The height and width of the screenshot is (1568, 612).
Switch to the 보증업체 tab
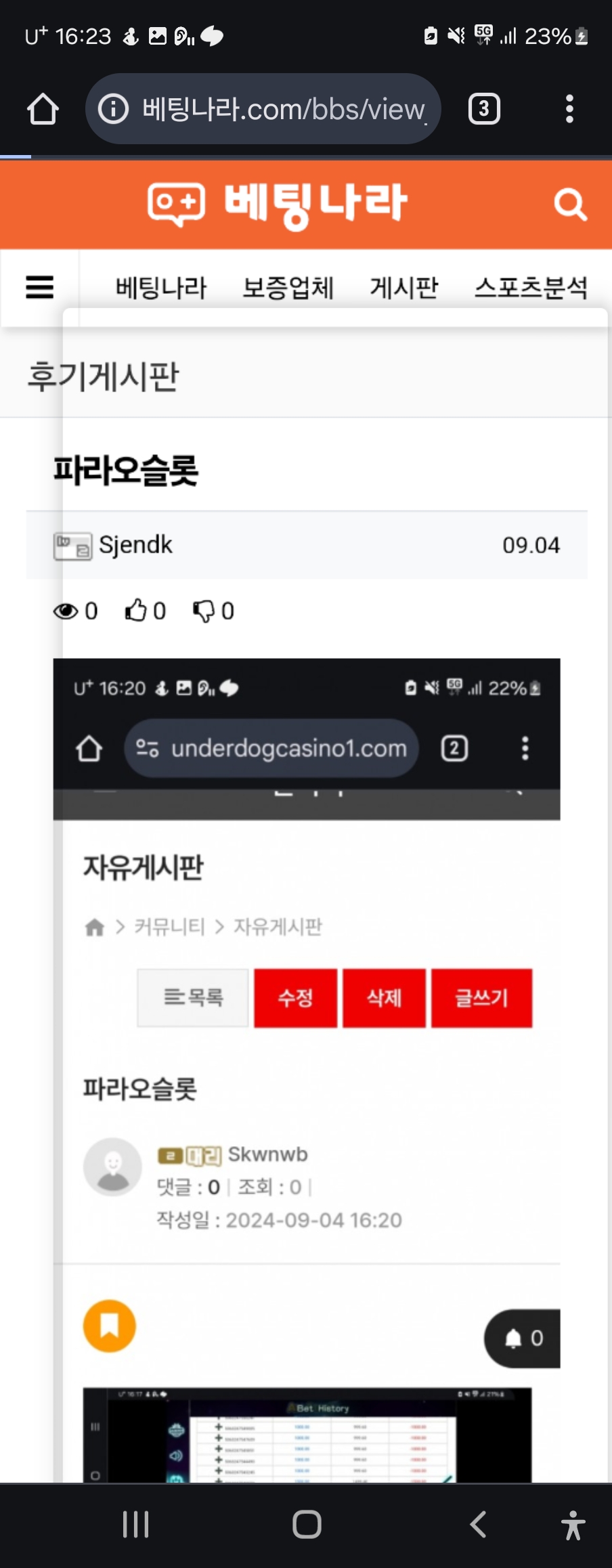288,288
